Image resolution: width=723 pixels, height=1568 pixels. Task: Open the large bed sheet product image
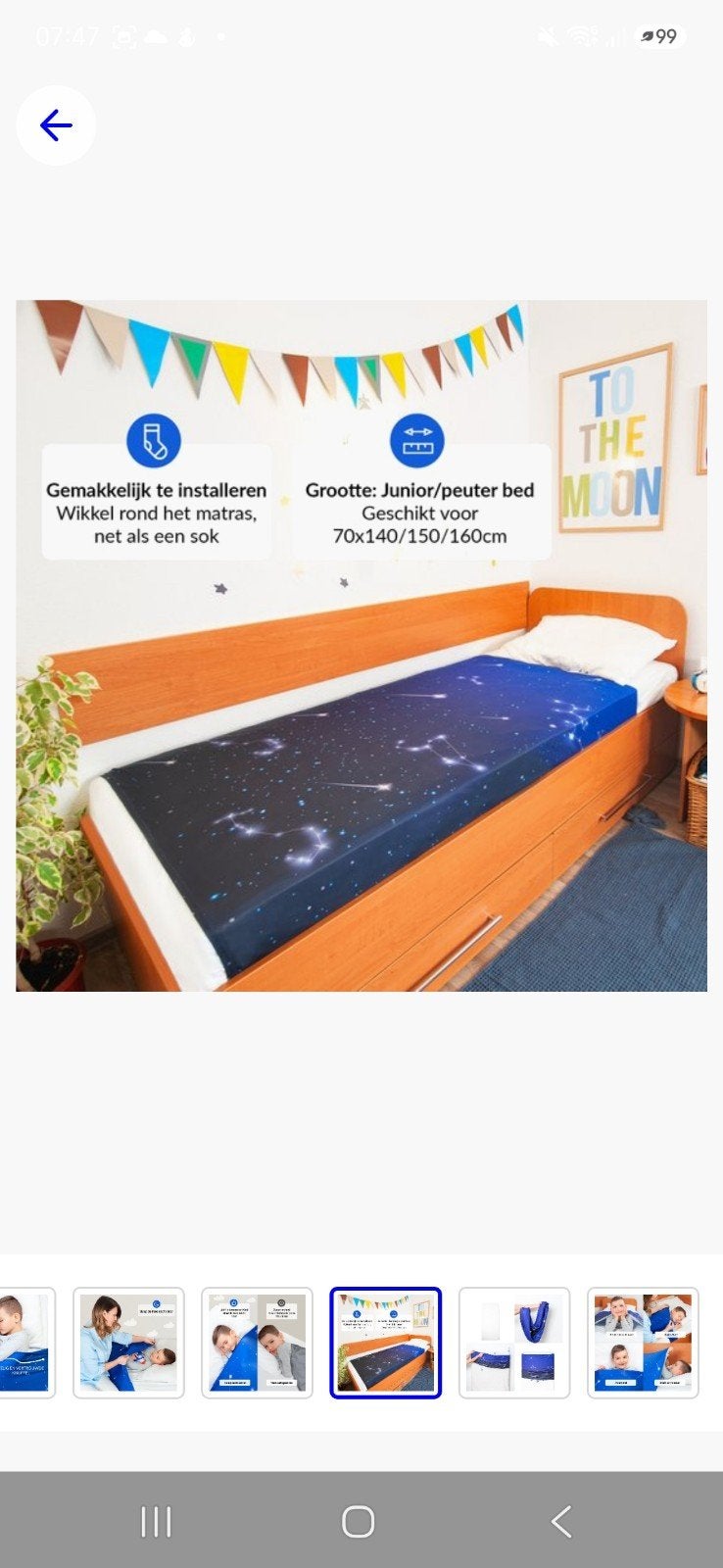[361, 646]
